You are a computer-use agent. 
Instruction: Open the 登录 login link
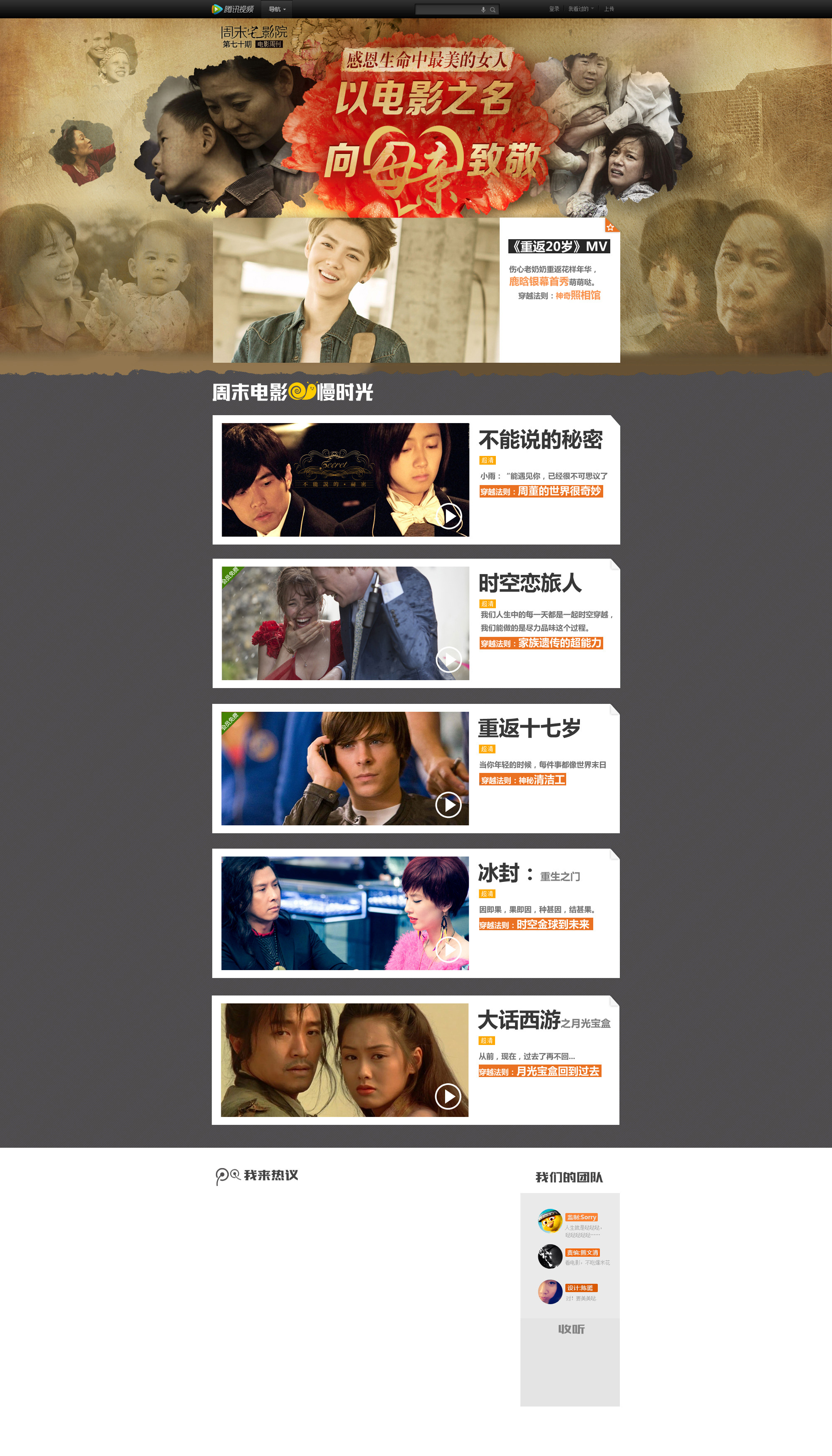pos(554,9)
